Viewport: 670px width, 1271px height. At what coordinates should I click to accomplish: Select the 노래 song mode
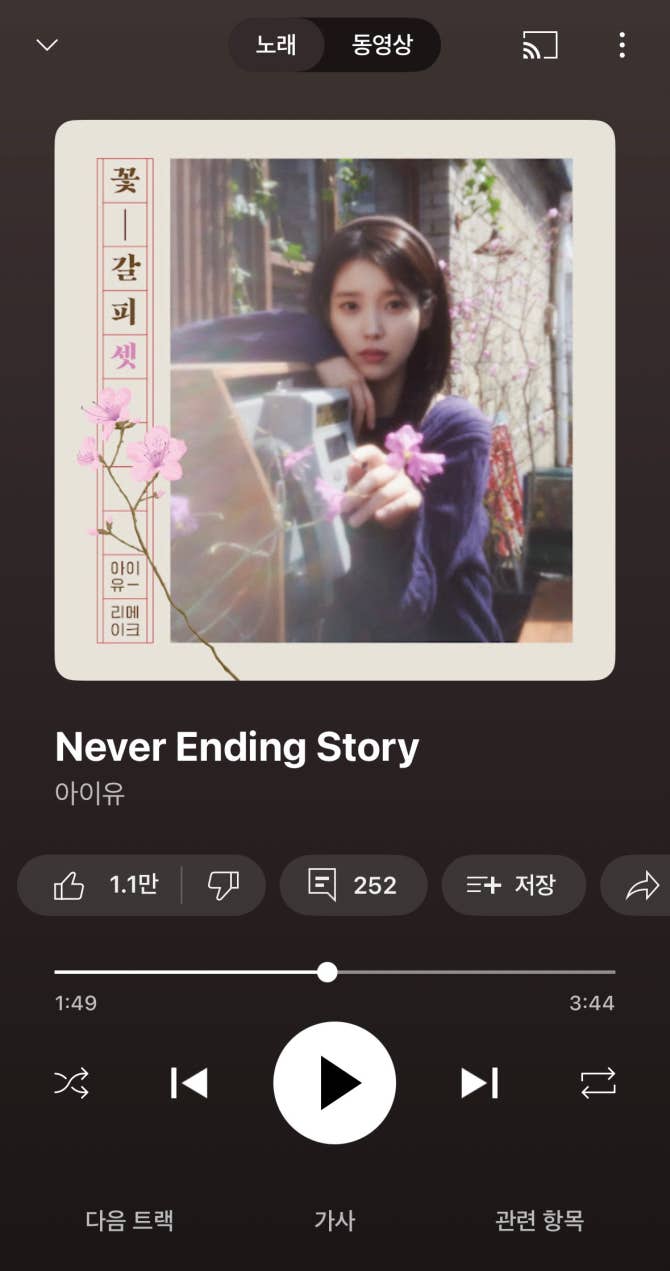point(276,45)
